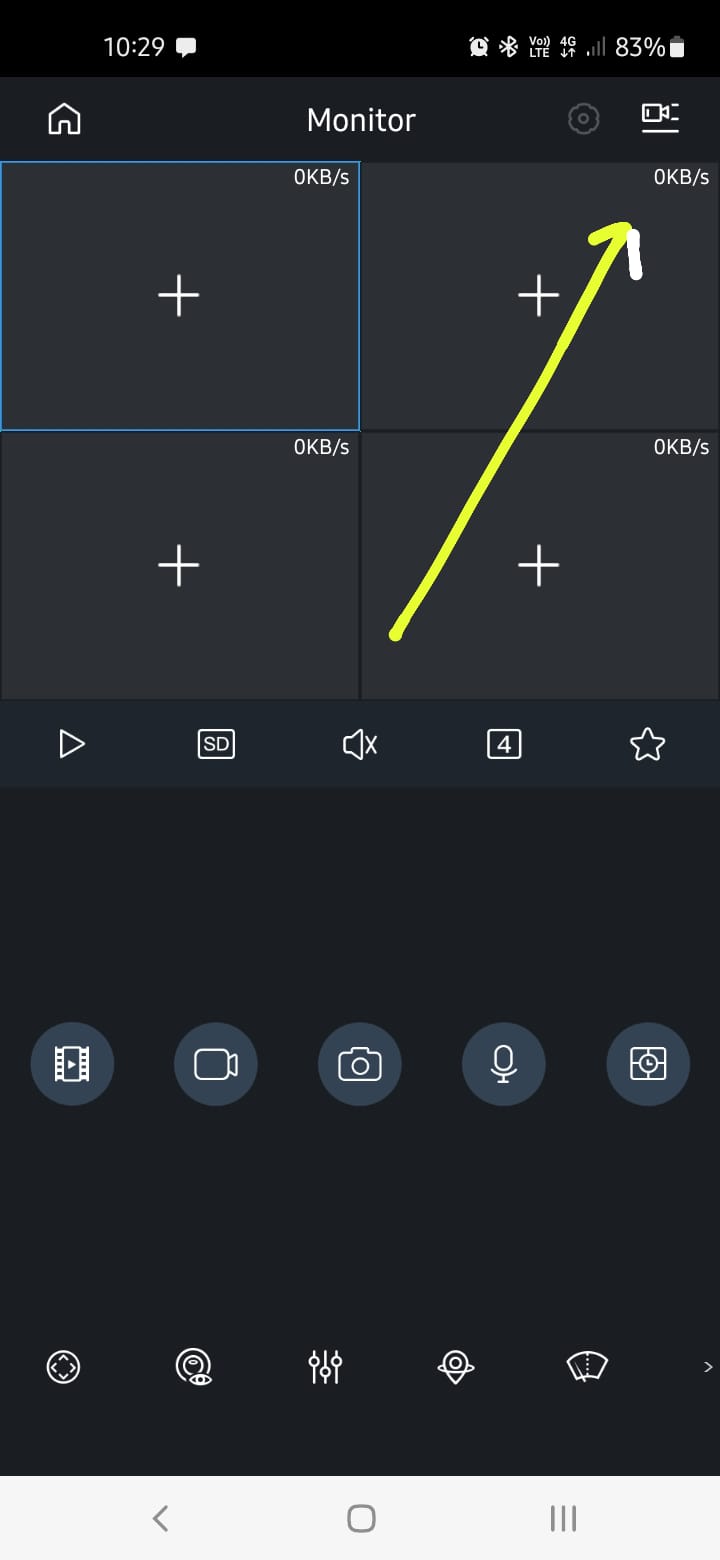Add to favorites with the star
Image resolution: width=720 pixels, height=1560 pixels.
click(648, 744)
